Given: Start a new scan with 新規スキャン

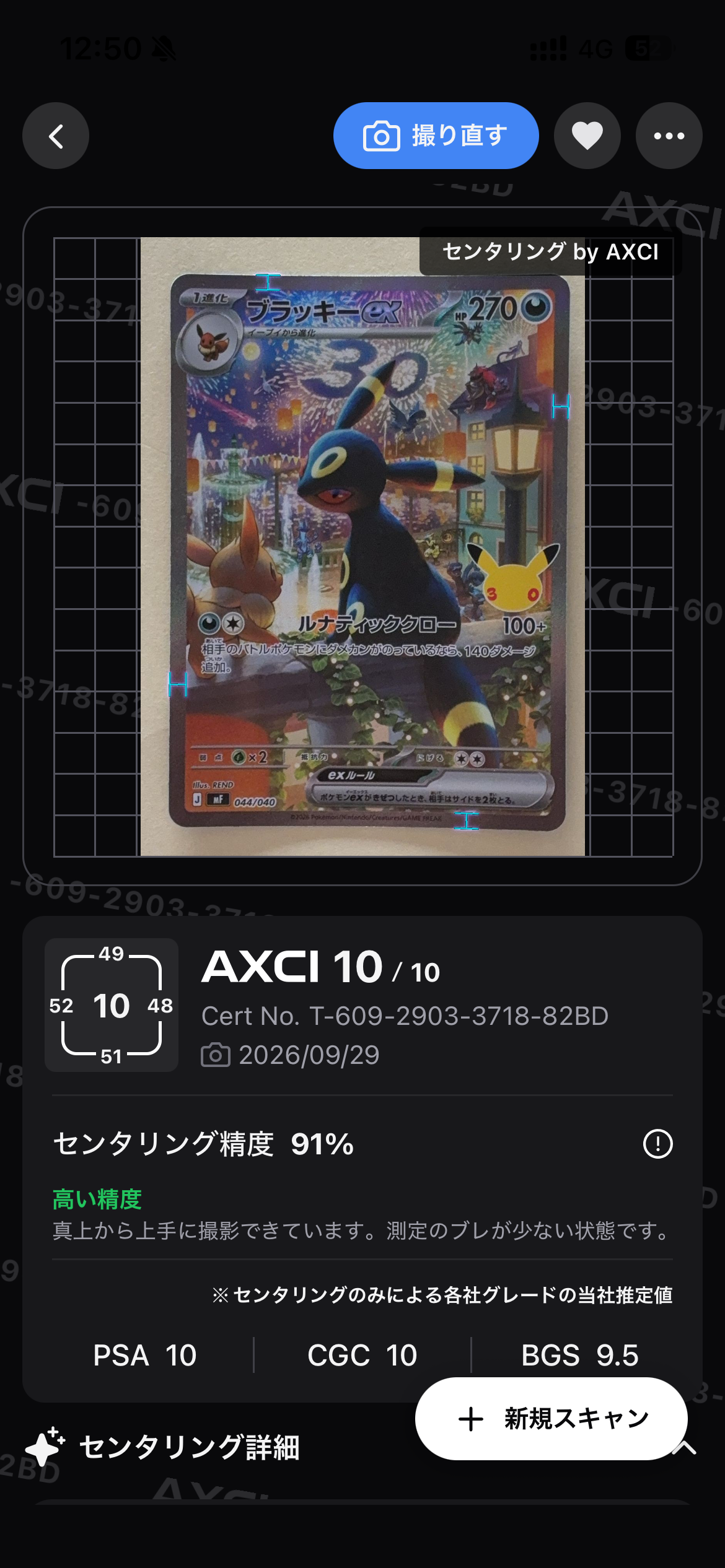Looking at the screenshot, I should point(551,1418).
